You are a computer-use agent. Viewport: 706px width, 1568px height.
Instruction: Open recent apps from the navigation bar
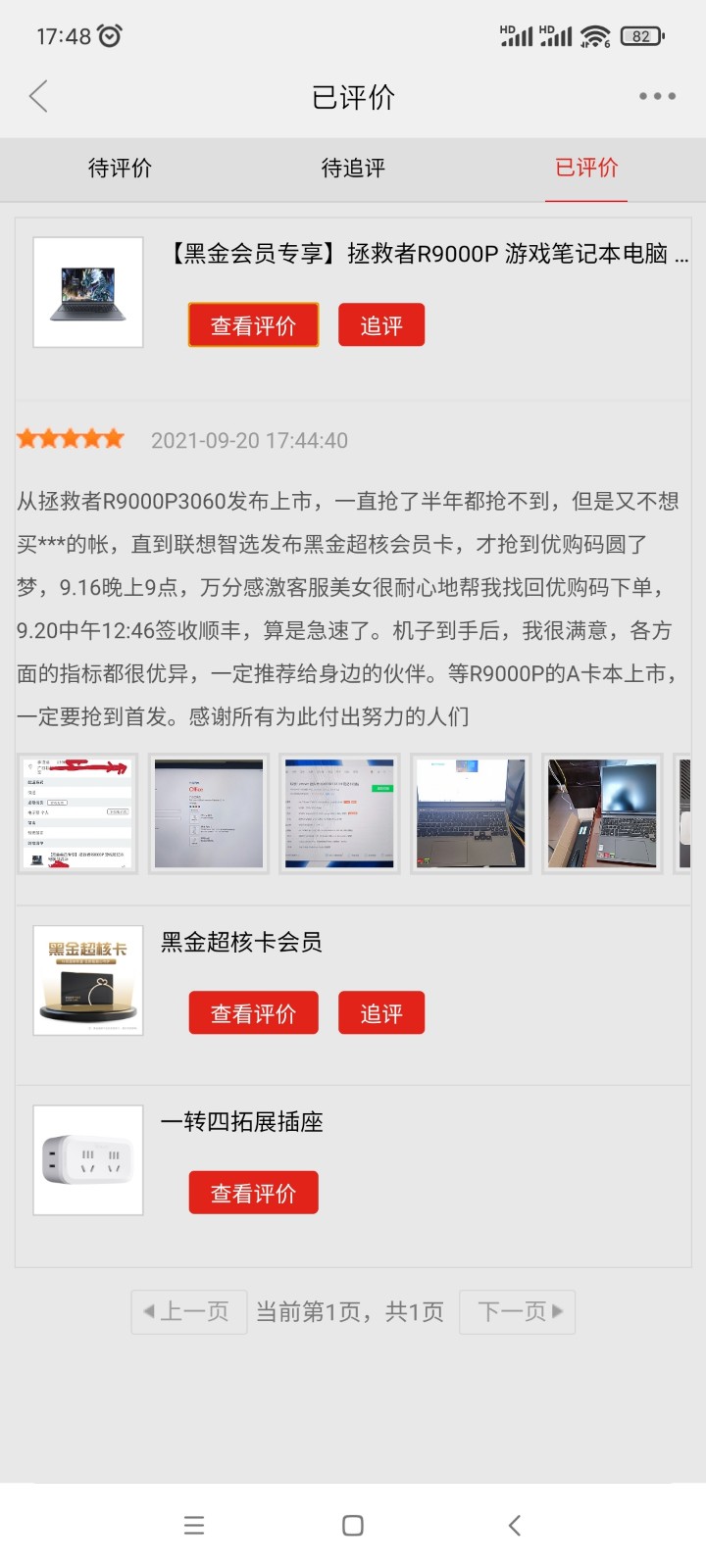(194, 1525)
